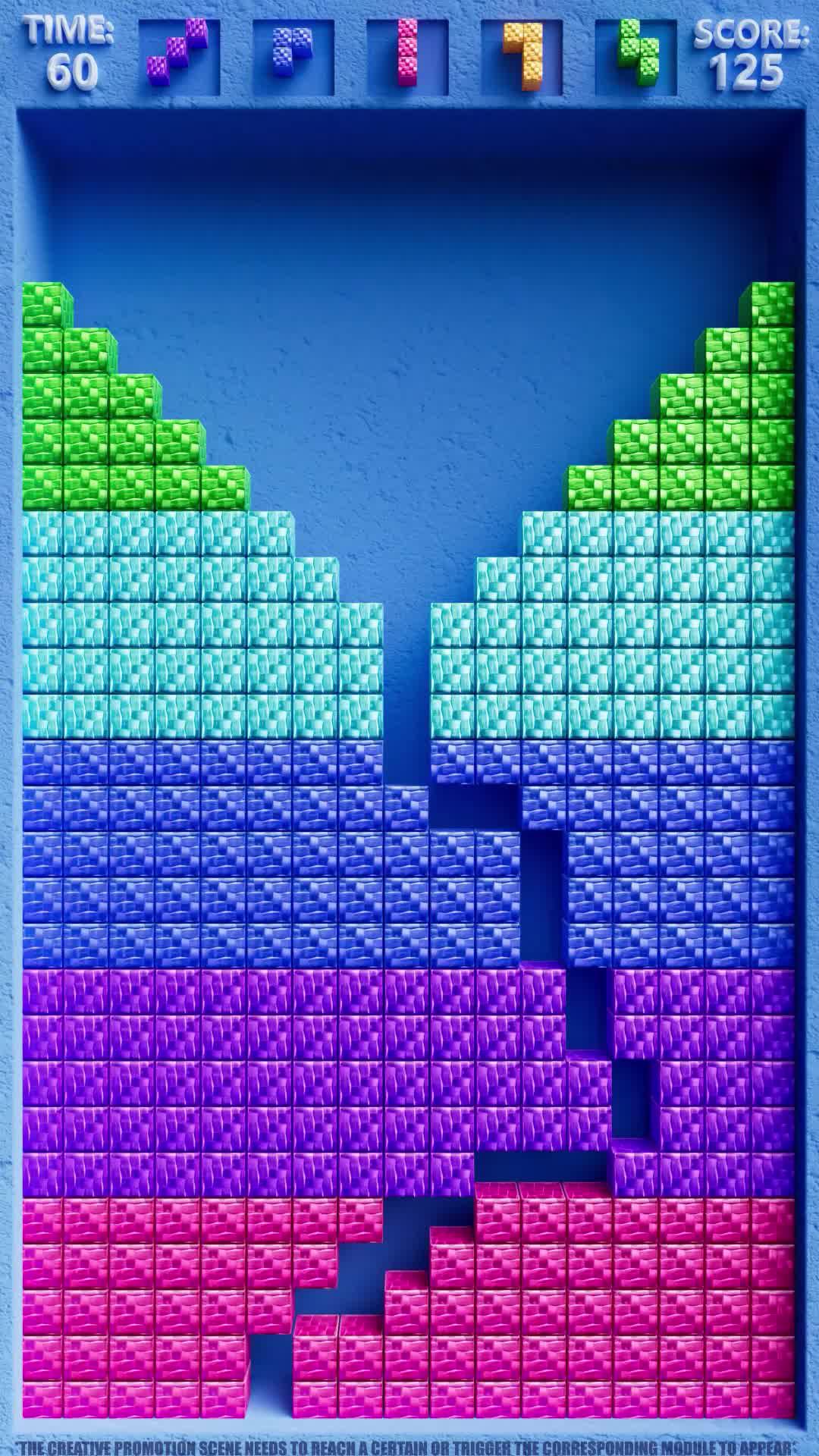Pick the green zigzag piece
The image size is (819, 1456).
point(638,52)
